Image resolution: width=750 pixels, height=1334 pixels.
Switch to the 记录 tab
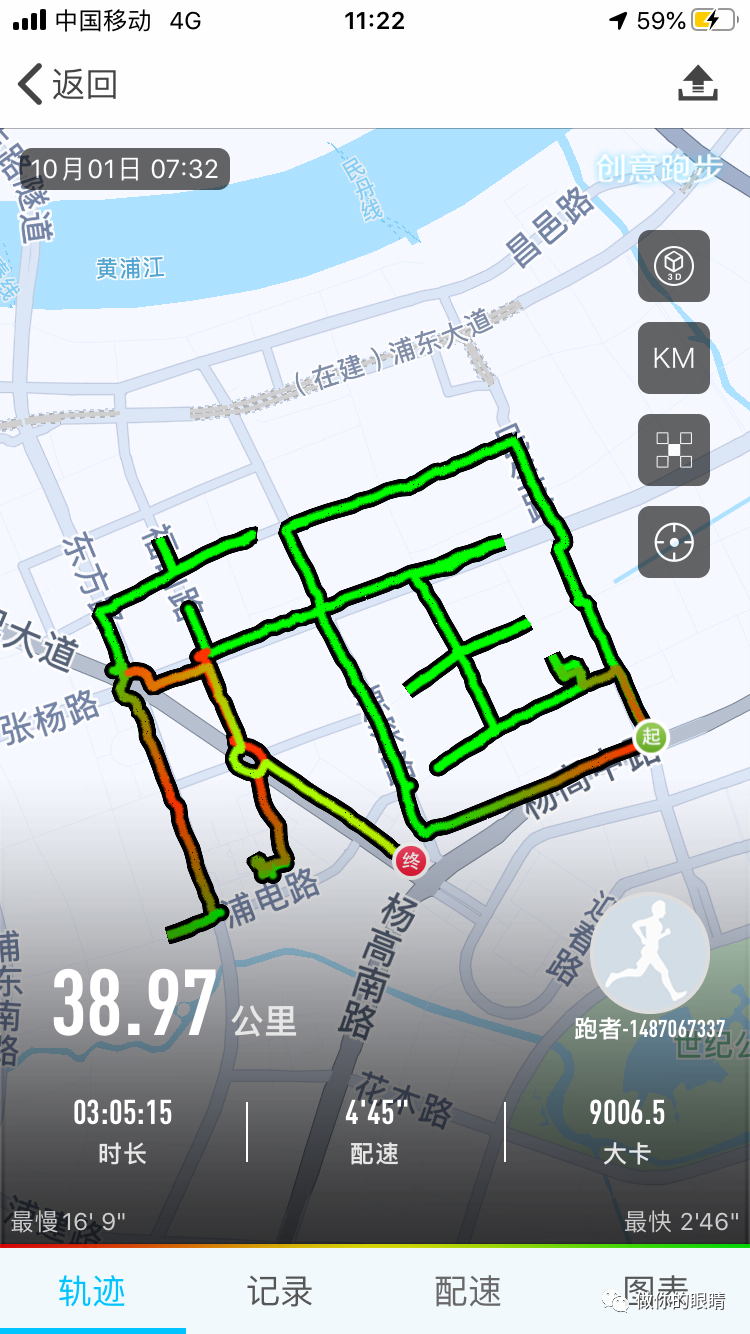280,1291
